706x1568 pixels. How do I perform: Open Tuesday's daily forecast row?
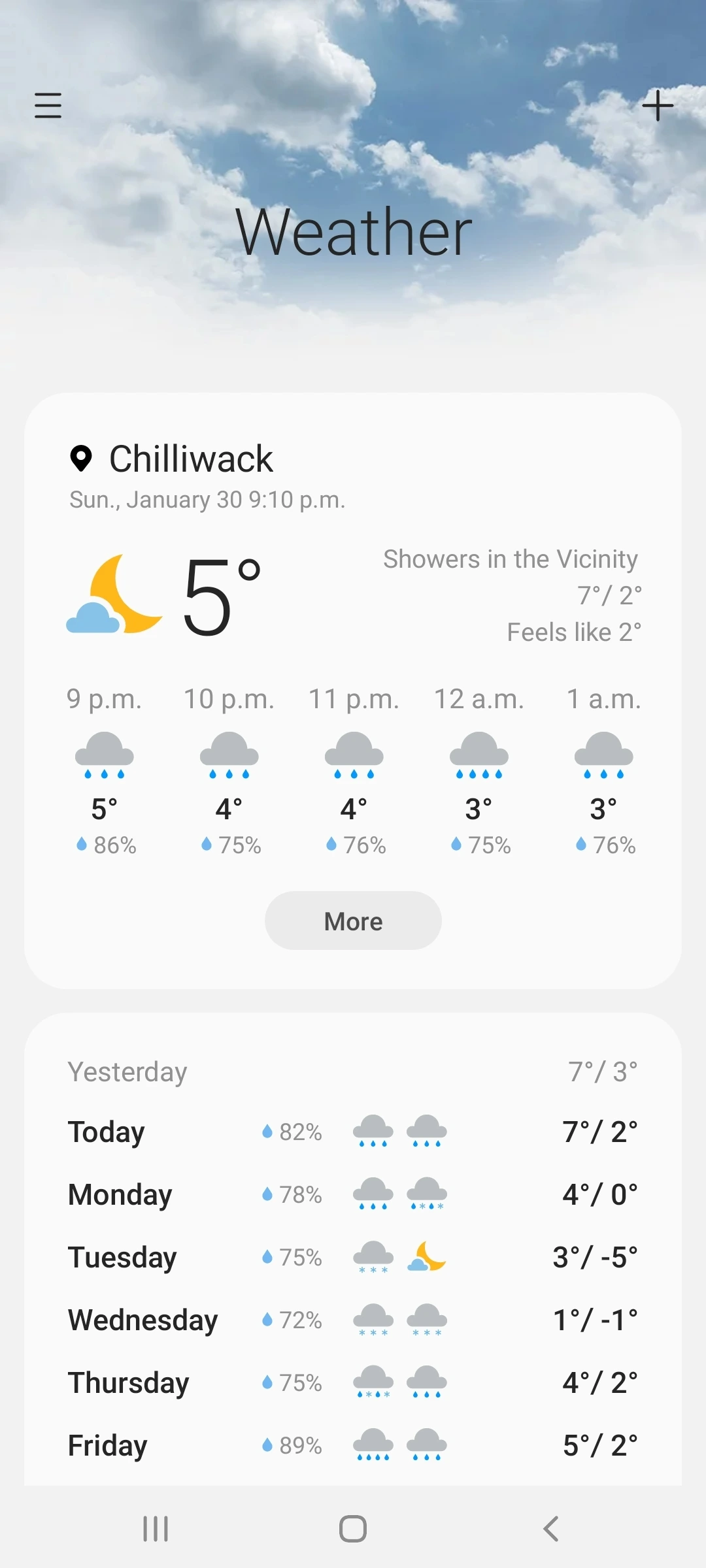[353, 1257]
